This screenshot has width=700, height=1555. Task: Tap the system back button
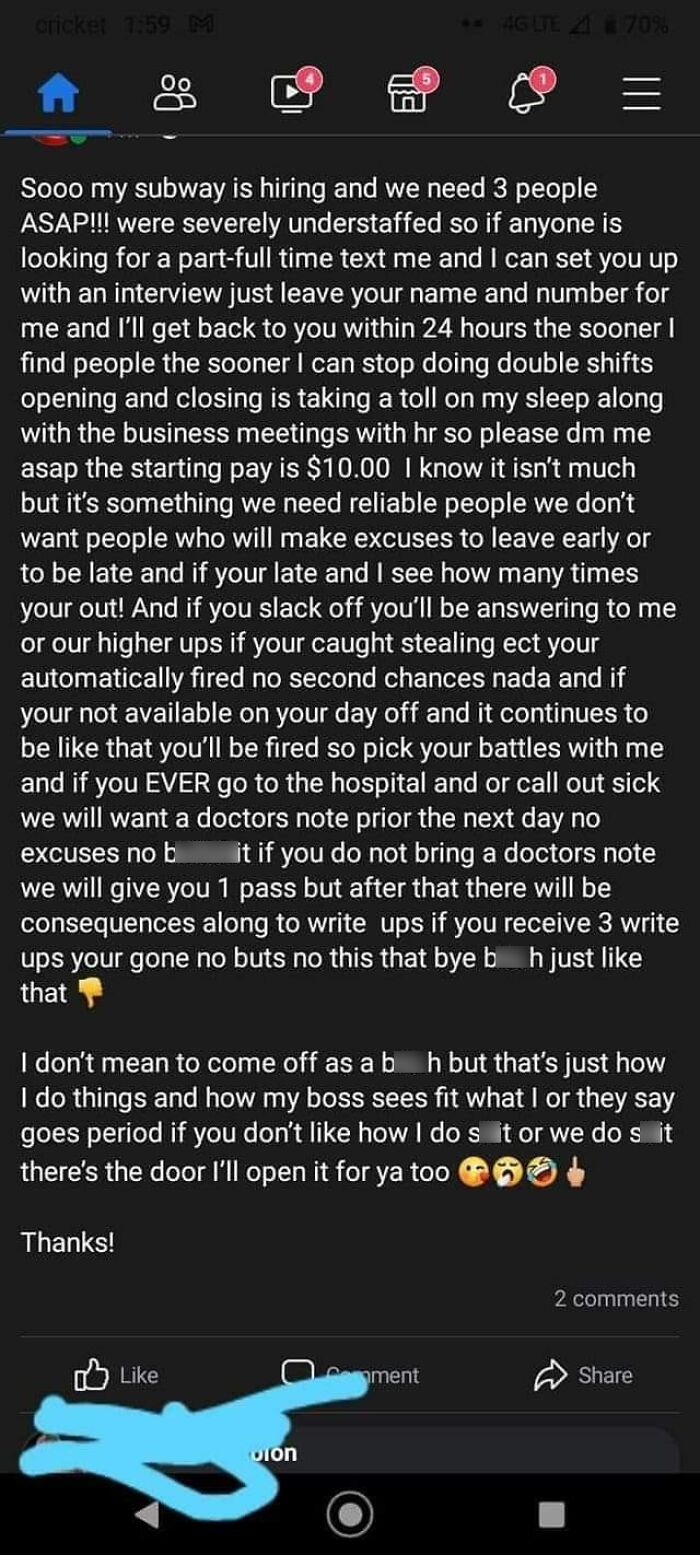click(147, 1515)
